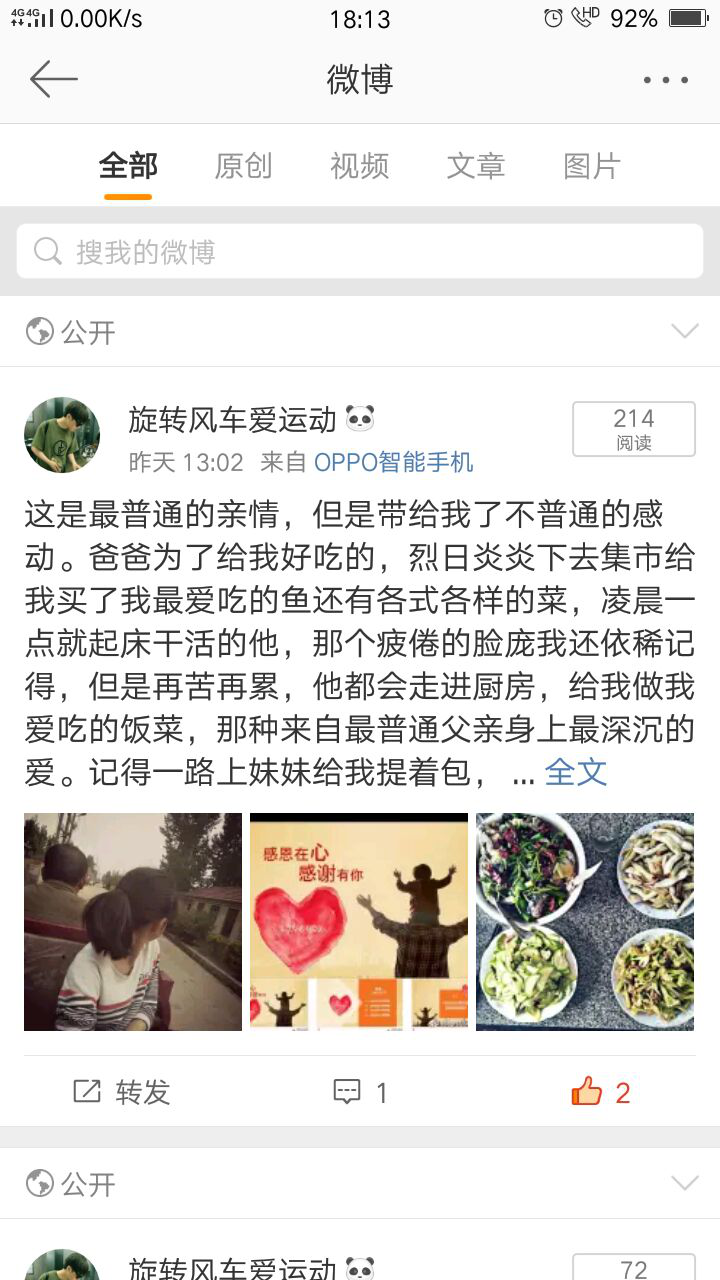Open the photo of four vegetable dishes
Image resolution: width=720 pixels, height=1280 pixels.
(x=585, y=921)
